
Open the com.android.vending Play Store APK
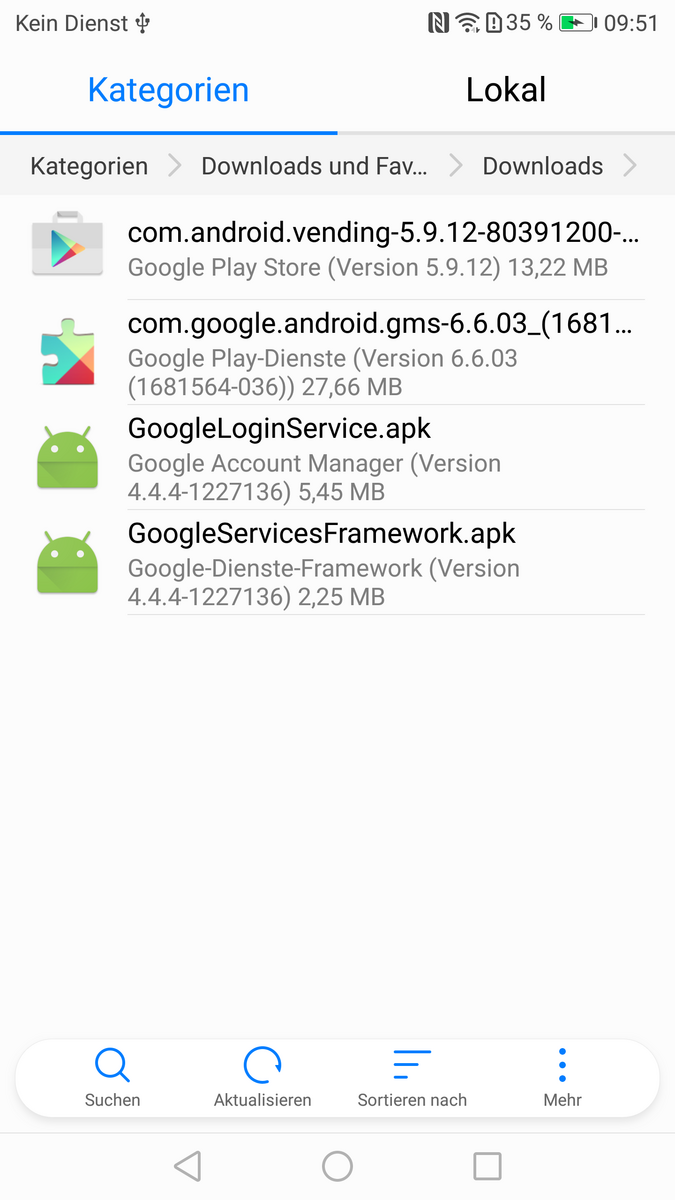pyautogui.click(x=384, y=248)
